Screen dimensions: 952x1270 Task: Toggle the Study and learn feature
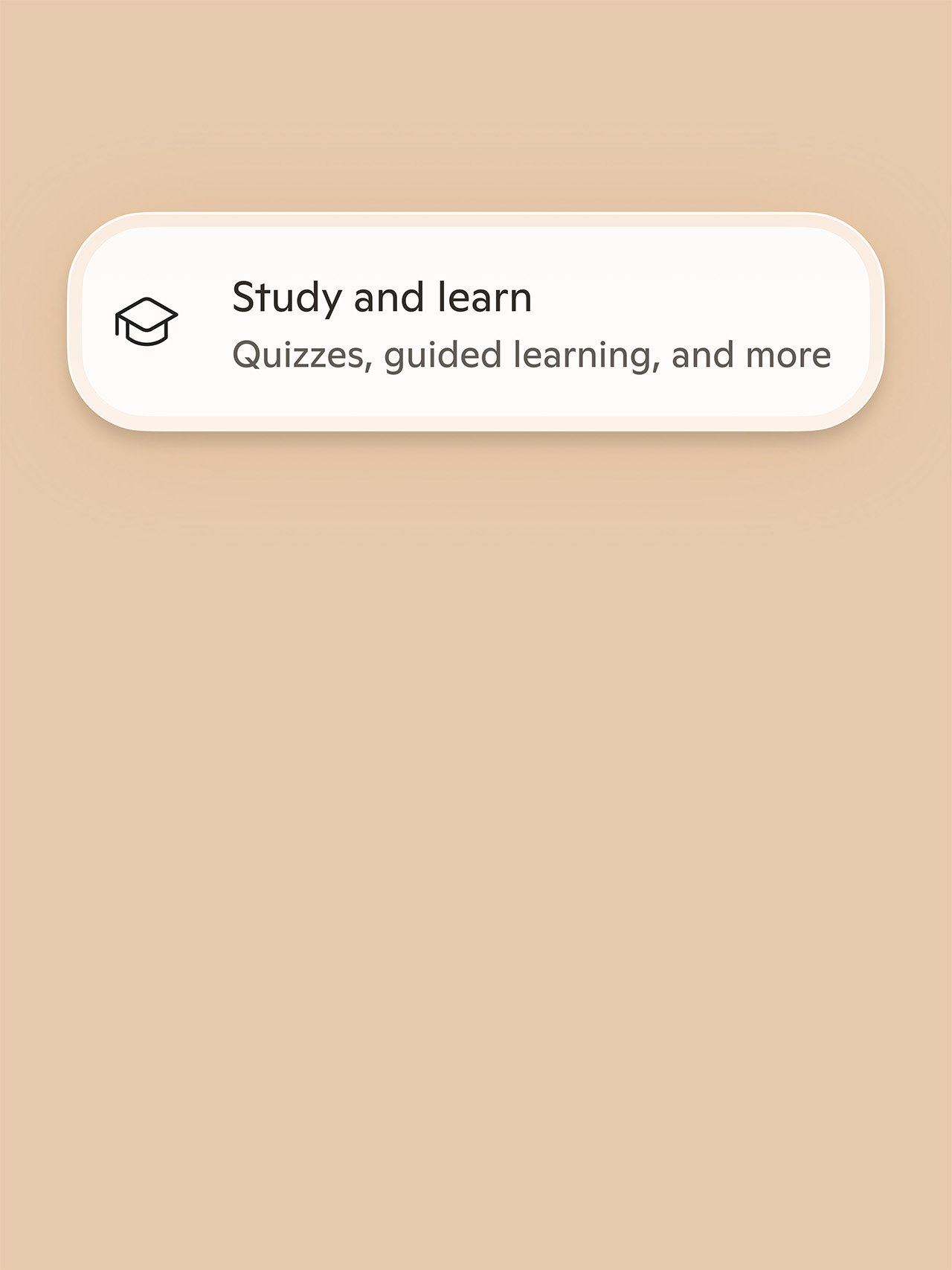476,320
